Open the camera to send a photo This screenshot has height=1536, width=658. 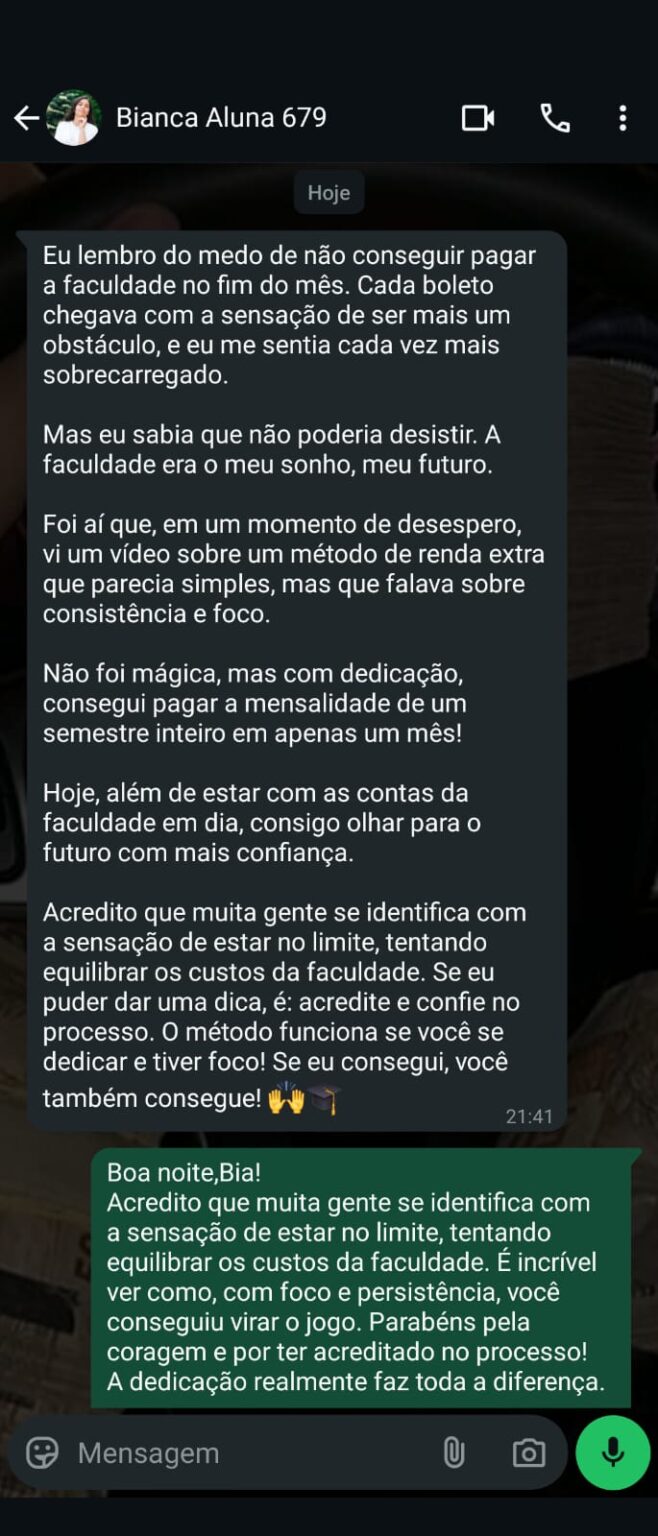528,1452
